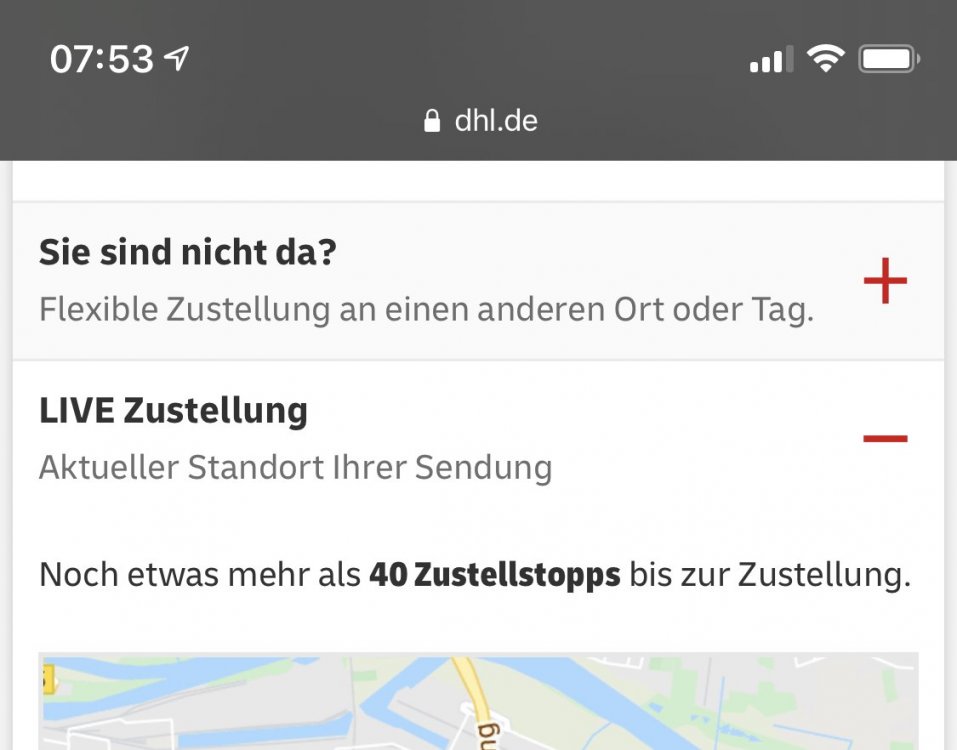Expand the 'Sie sind nicht da?' section
Screen dimensions: 957x750
pyautogui.click(x=884, y=282)
